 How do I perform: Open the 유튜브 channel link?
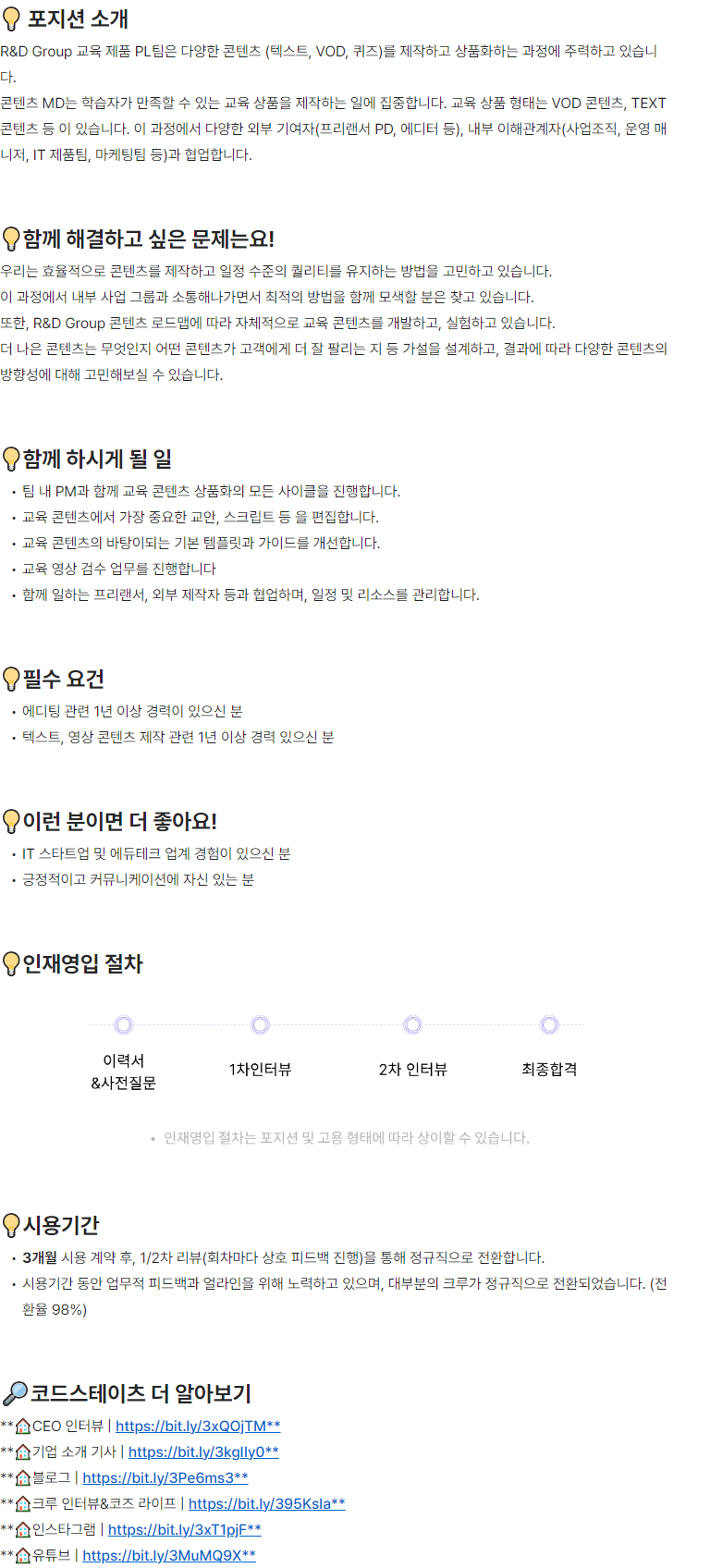(168, 1555)
